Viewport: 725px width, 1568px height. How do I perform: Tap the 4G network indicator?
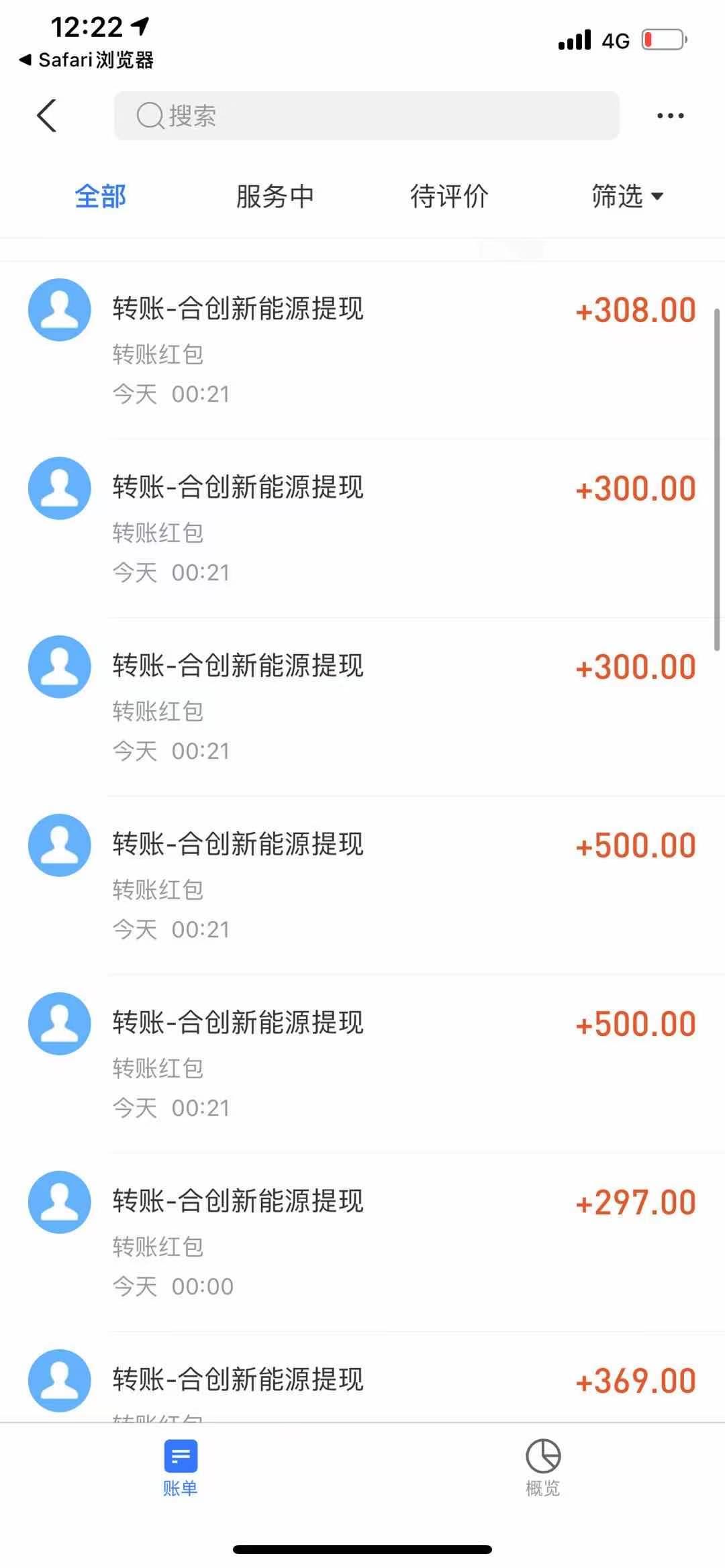click(x=616, y=39)
